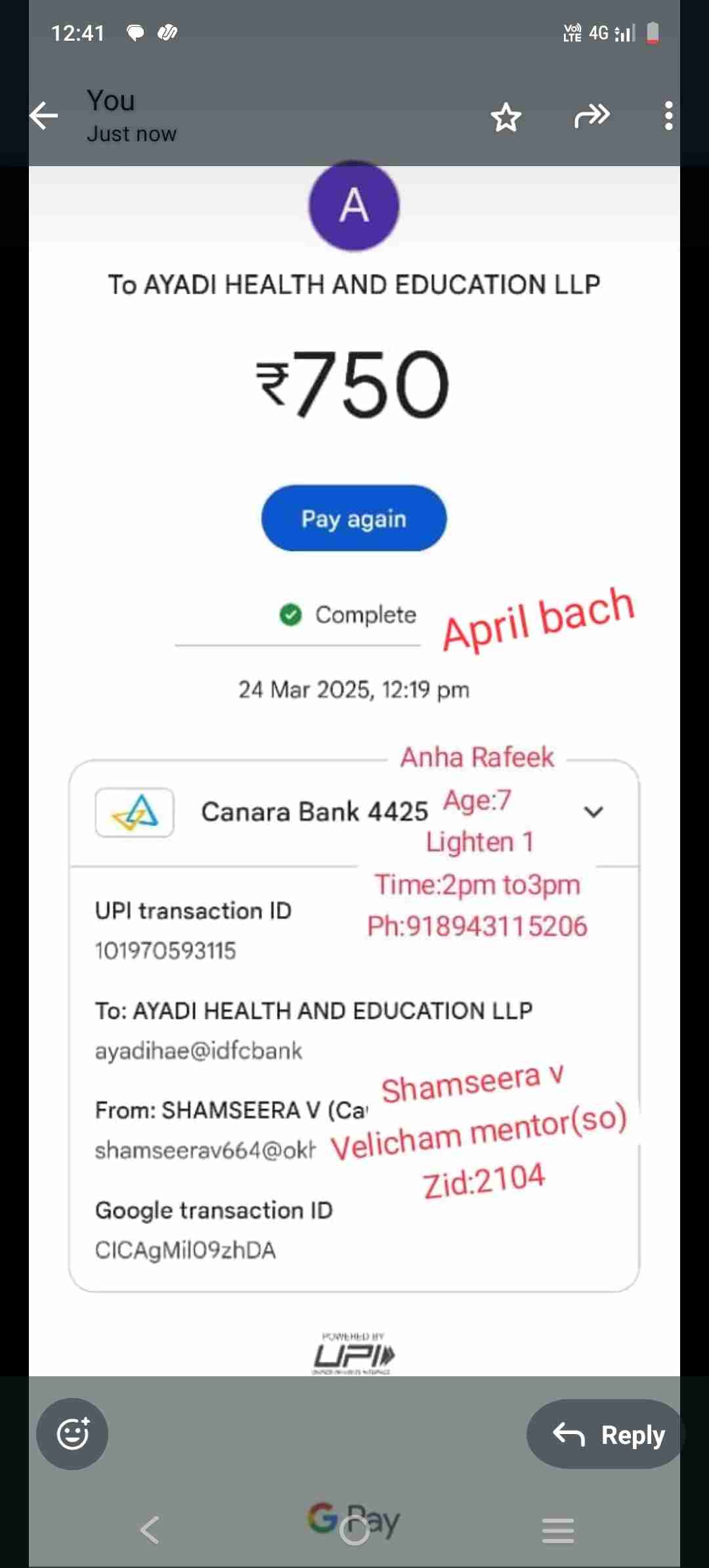Forward this image
Screen dimensions: 709x1568
pyautogui.click(x=591, y=116)
